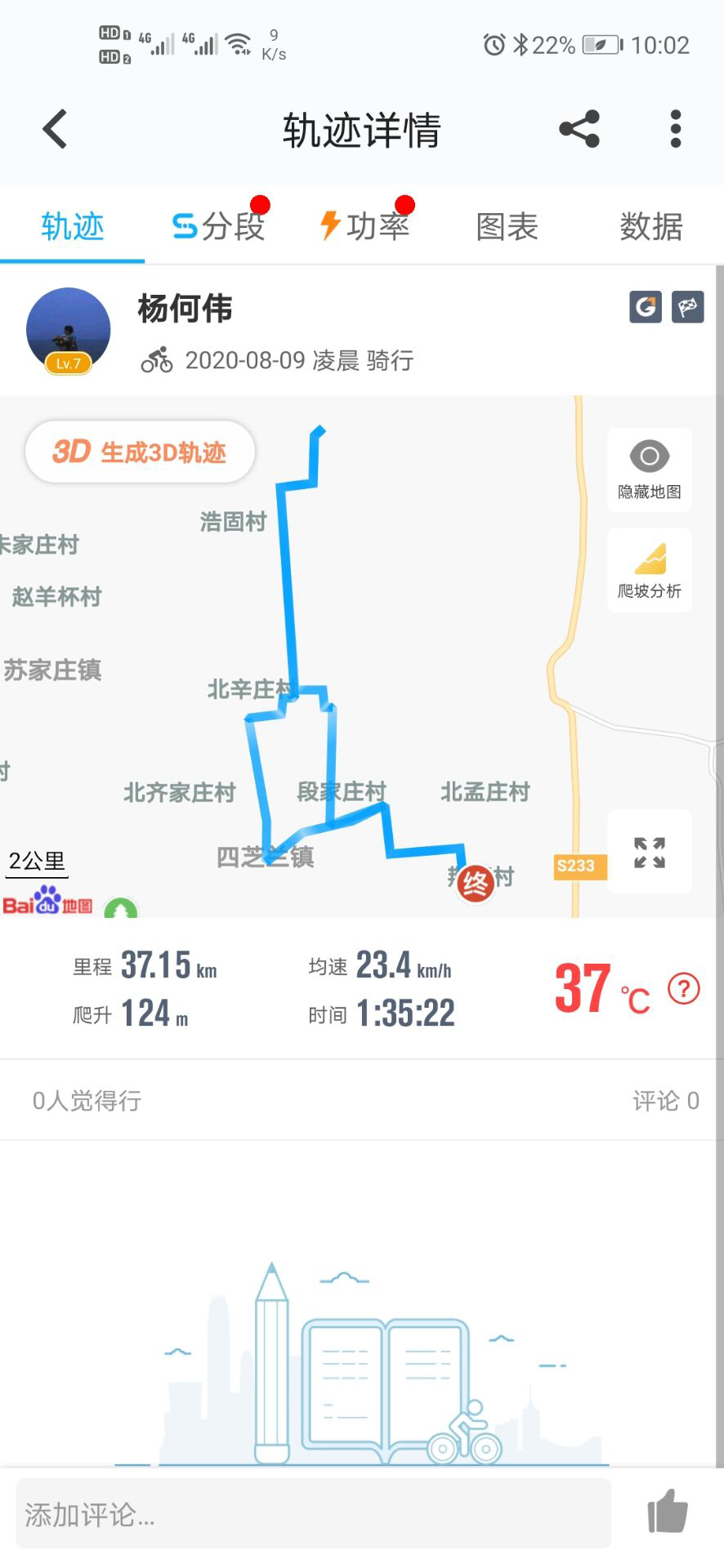The height and width of the screenshot is (1568, 724).
Task: Open the 功率 tab
Action: pos(364,226)
